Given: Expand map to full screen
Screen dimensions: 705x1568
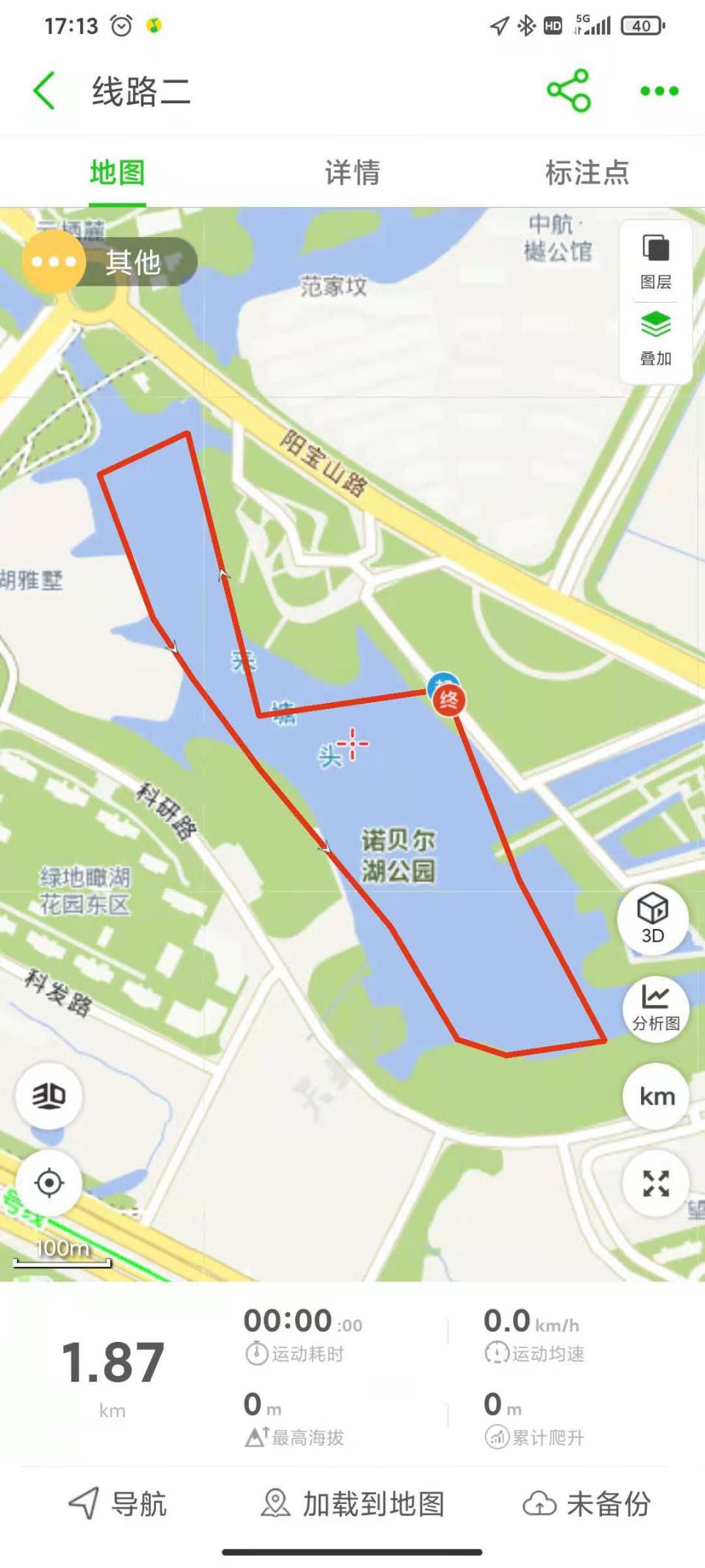Looking at the screenshot, I should coord(656,1183).
